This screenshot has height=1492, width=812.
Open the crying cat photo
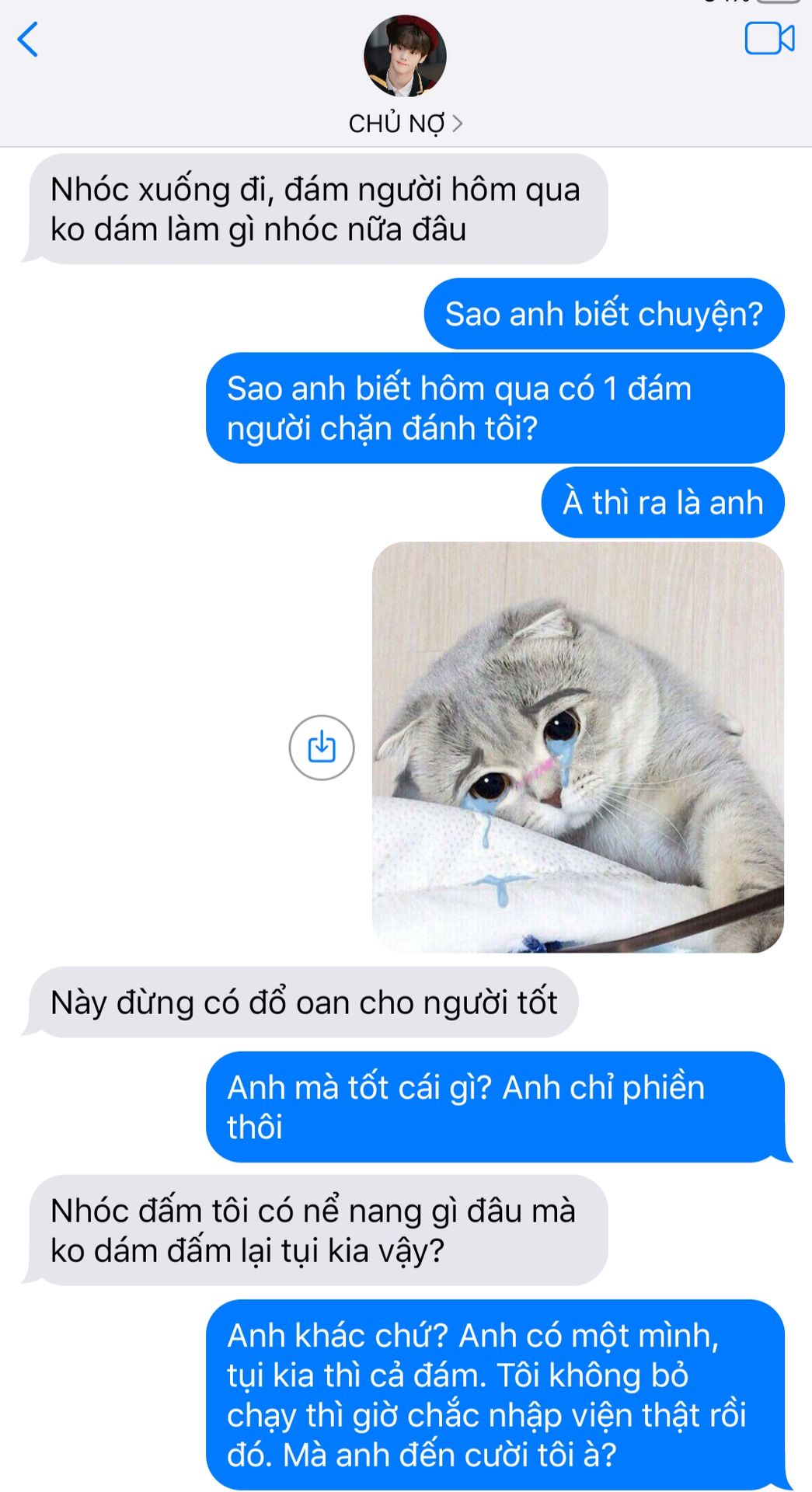[577, 748]
